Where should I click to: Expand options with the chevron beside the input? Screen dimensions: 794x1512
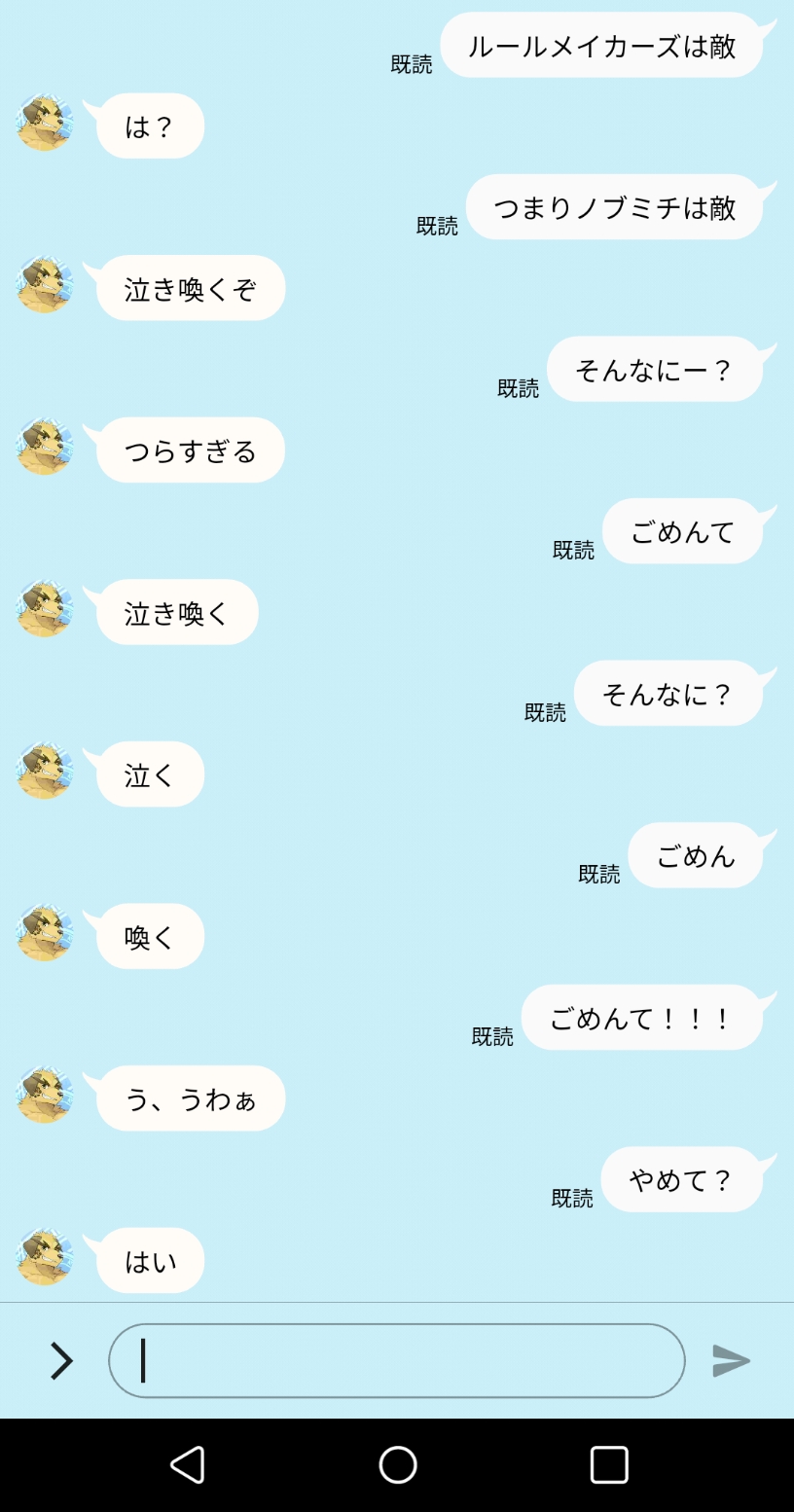click(x=61, y=1360)
